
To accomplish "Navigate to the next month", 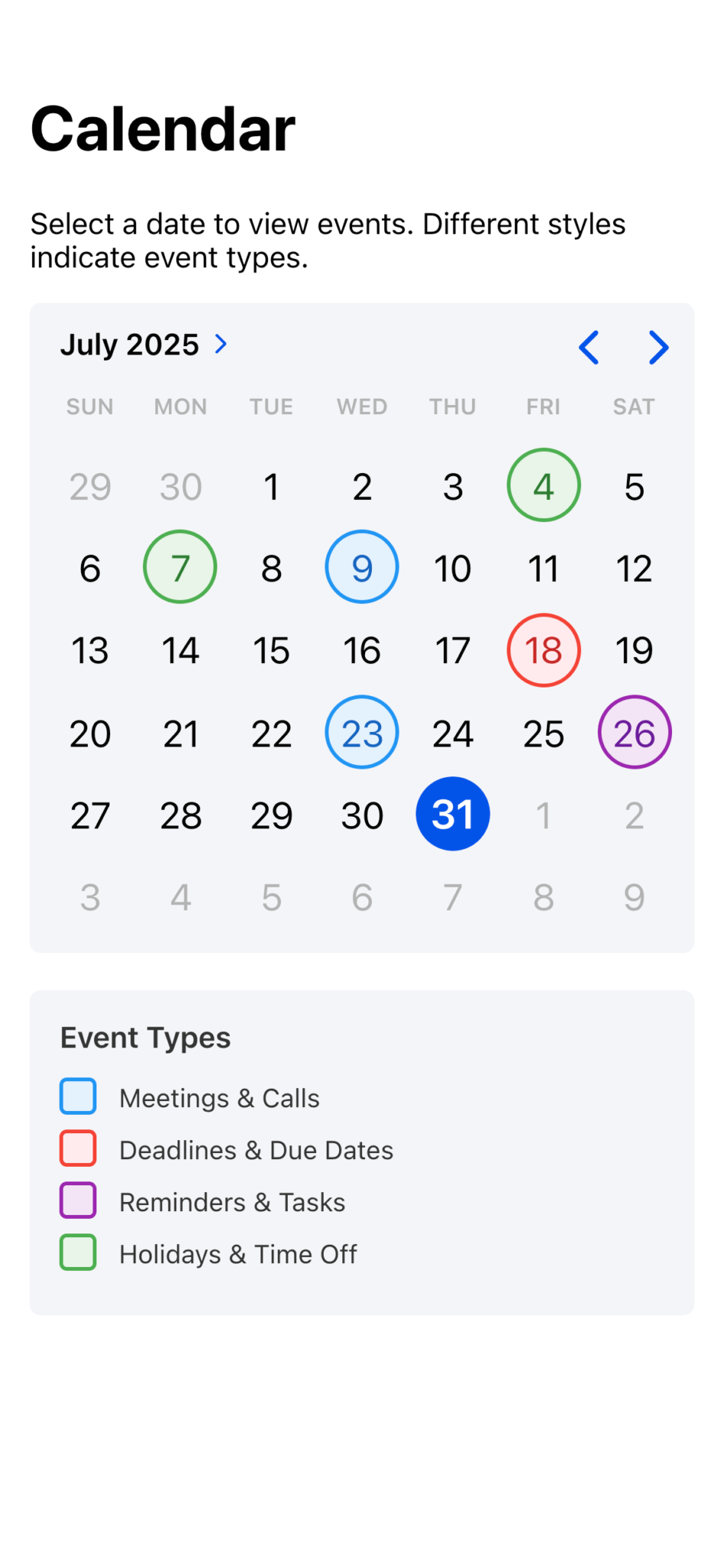I will pos(657,348).
